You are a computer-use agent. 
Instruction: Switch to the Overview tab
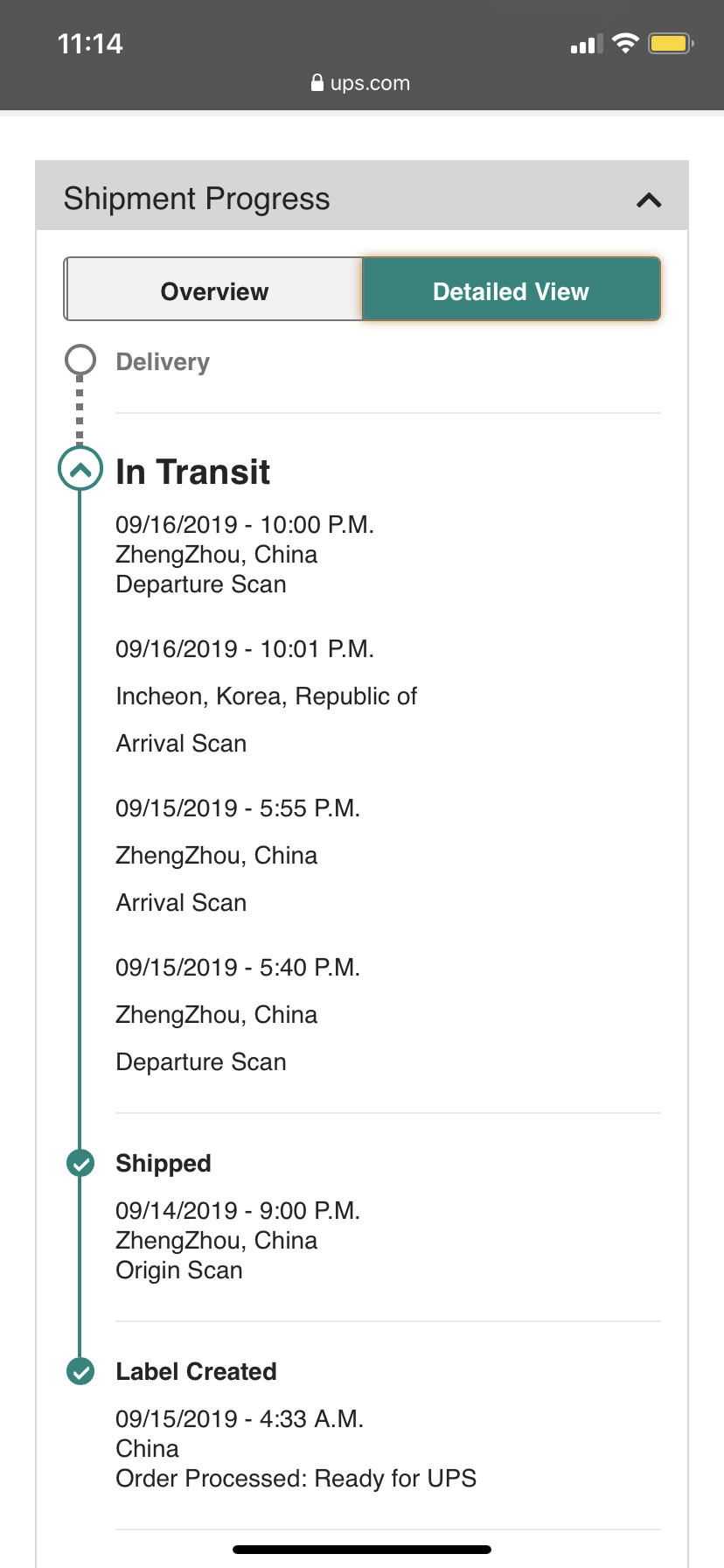click(x=213, y=290)
